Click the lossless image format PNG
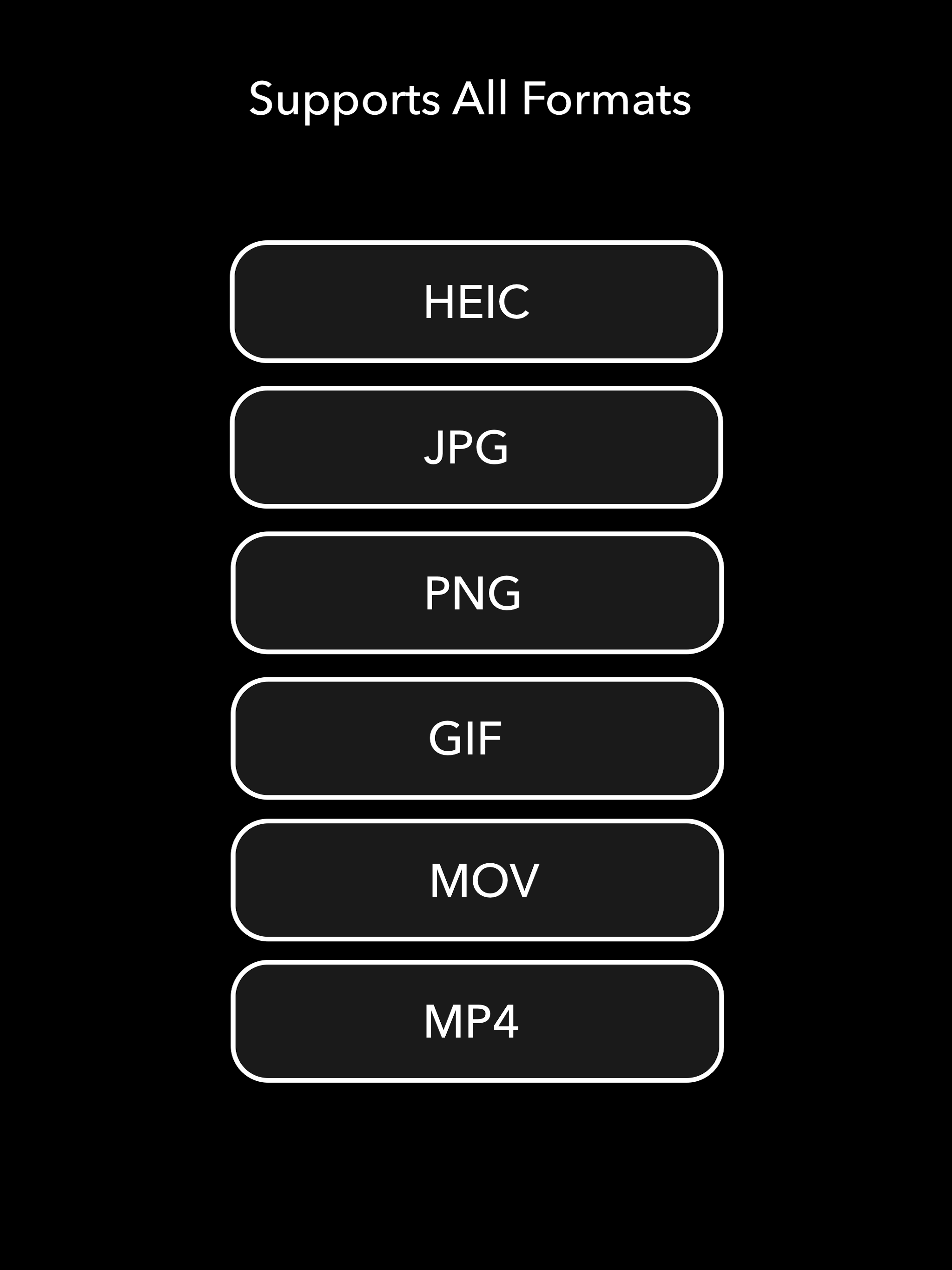The width and height of the screenshot is (952, 1270). [476, 593]
